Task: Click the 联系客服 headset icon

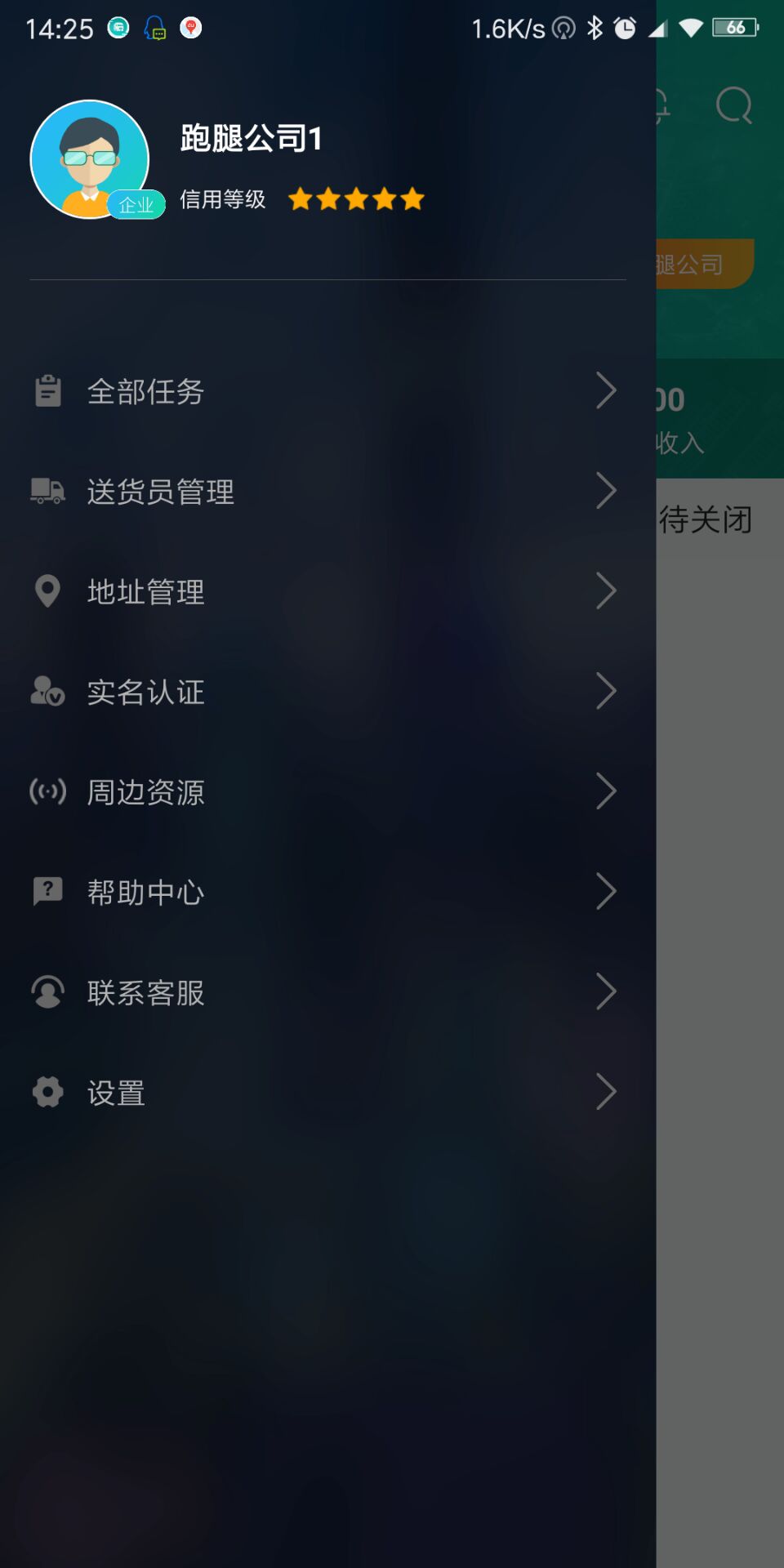Action: tap(47, 991)
